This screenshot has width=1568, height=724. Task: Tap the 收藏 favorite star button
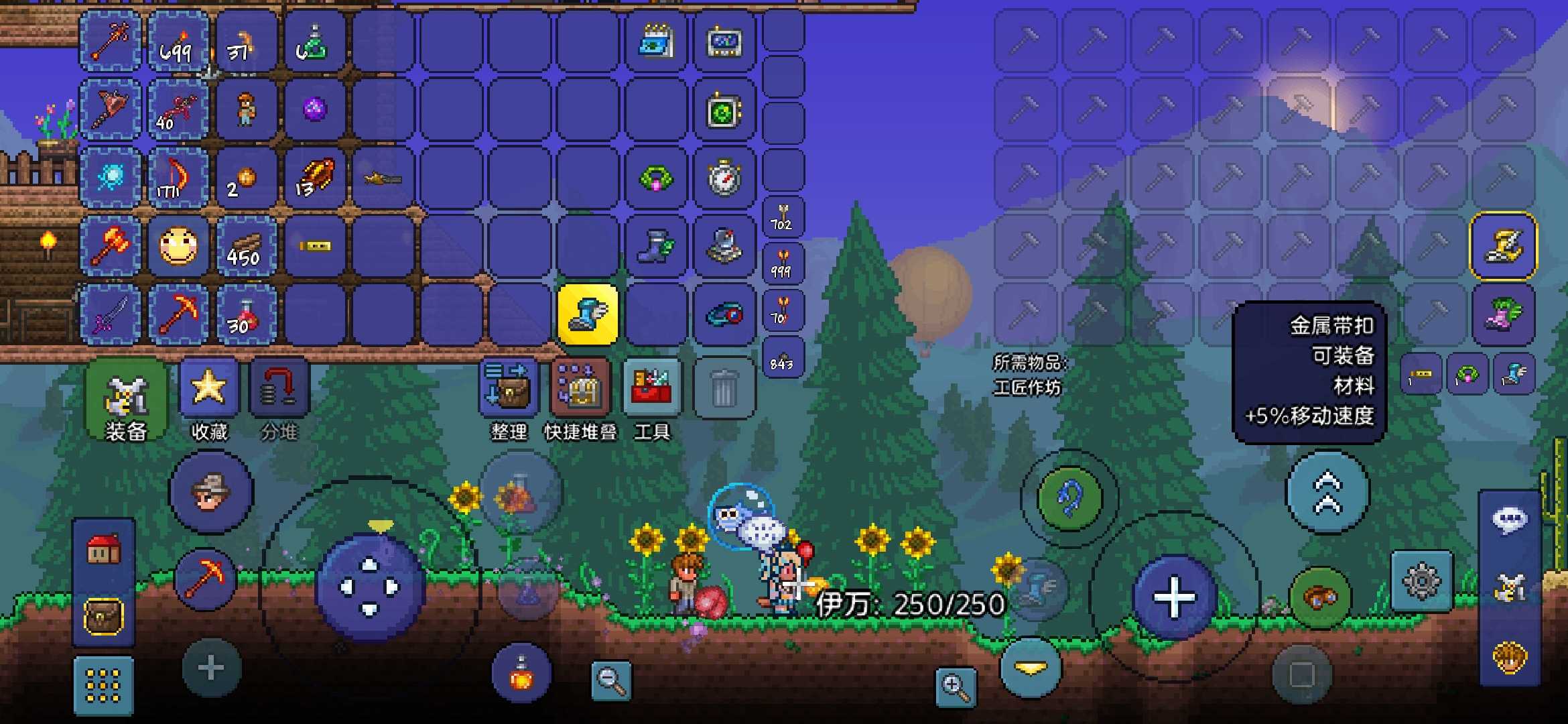pyautogui.click(x=208, y=389)
